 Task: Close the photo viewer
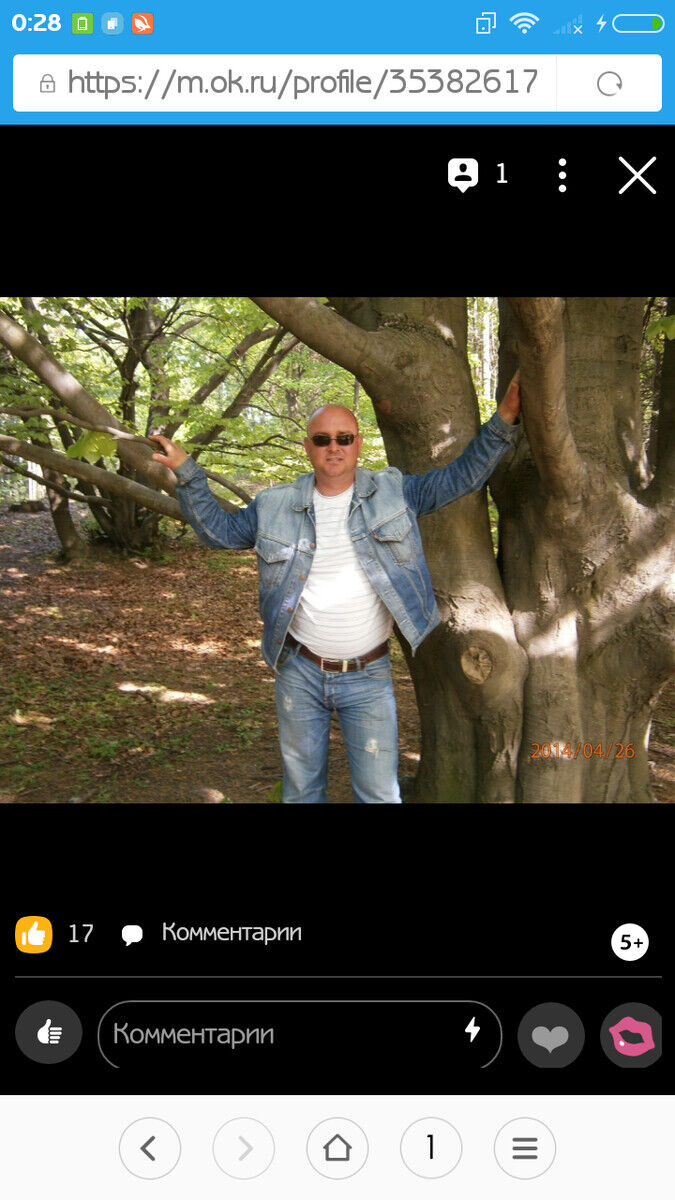637,175
